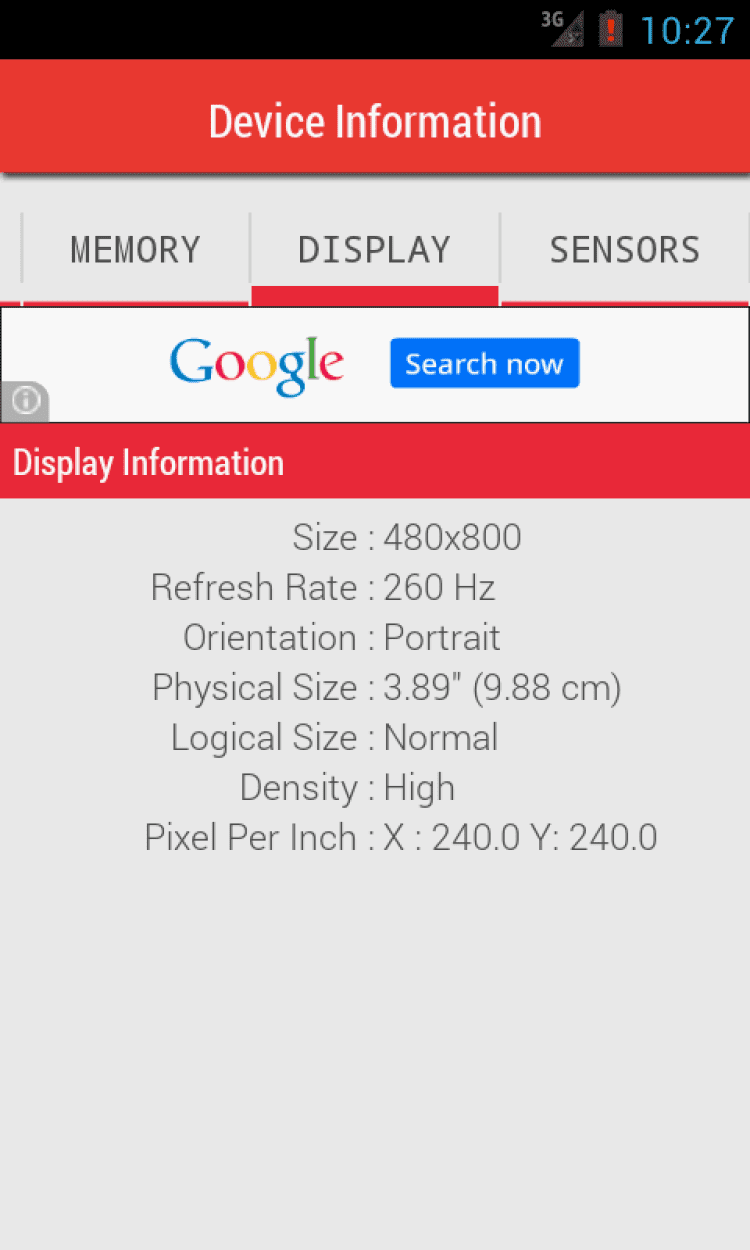Open the Sensors tab
This screenshot has width=750, height=1250.
coord(625,250)
